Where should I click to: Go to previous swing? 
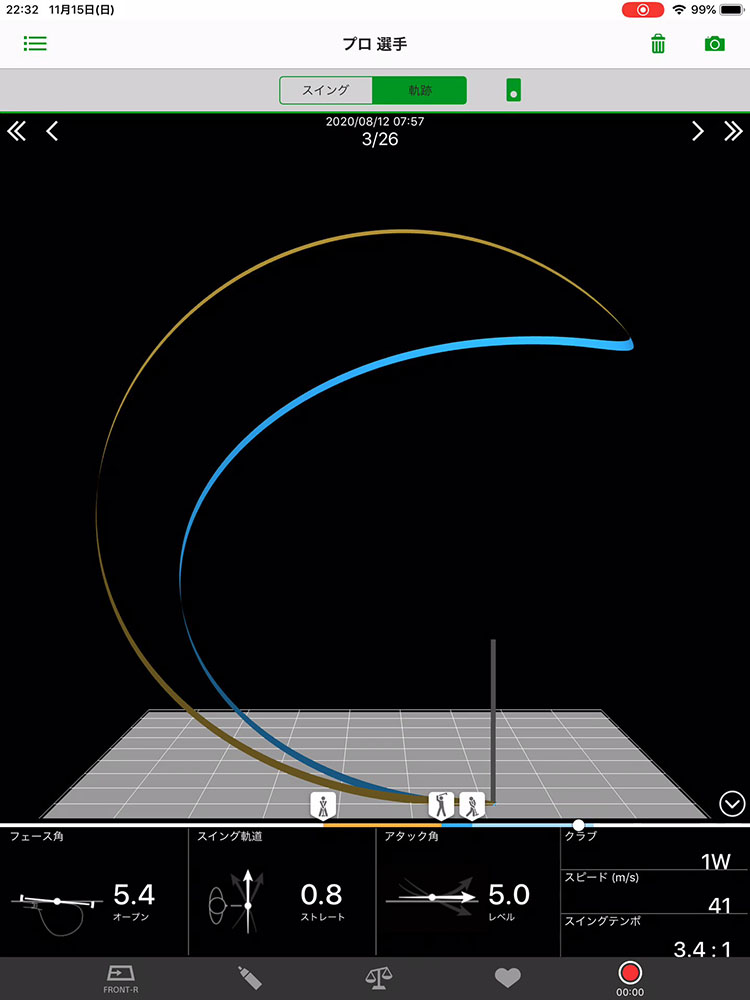pos(52,131)
